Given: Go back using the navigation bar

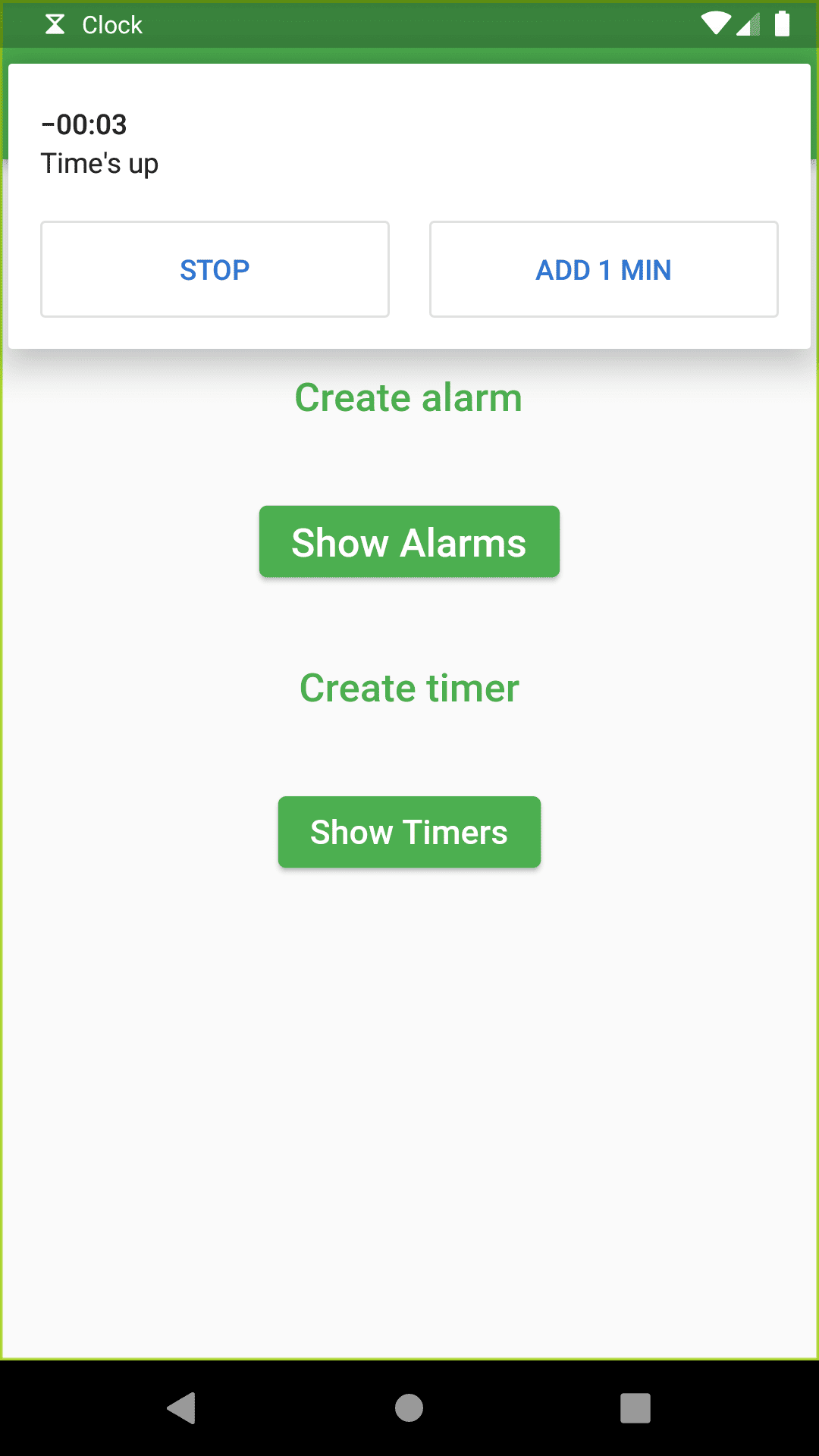Looking at the screenshot, I should click(182, 1408).
